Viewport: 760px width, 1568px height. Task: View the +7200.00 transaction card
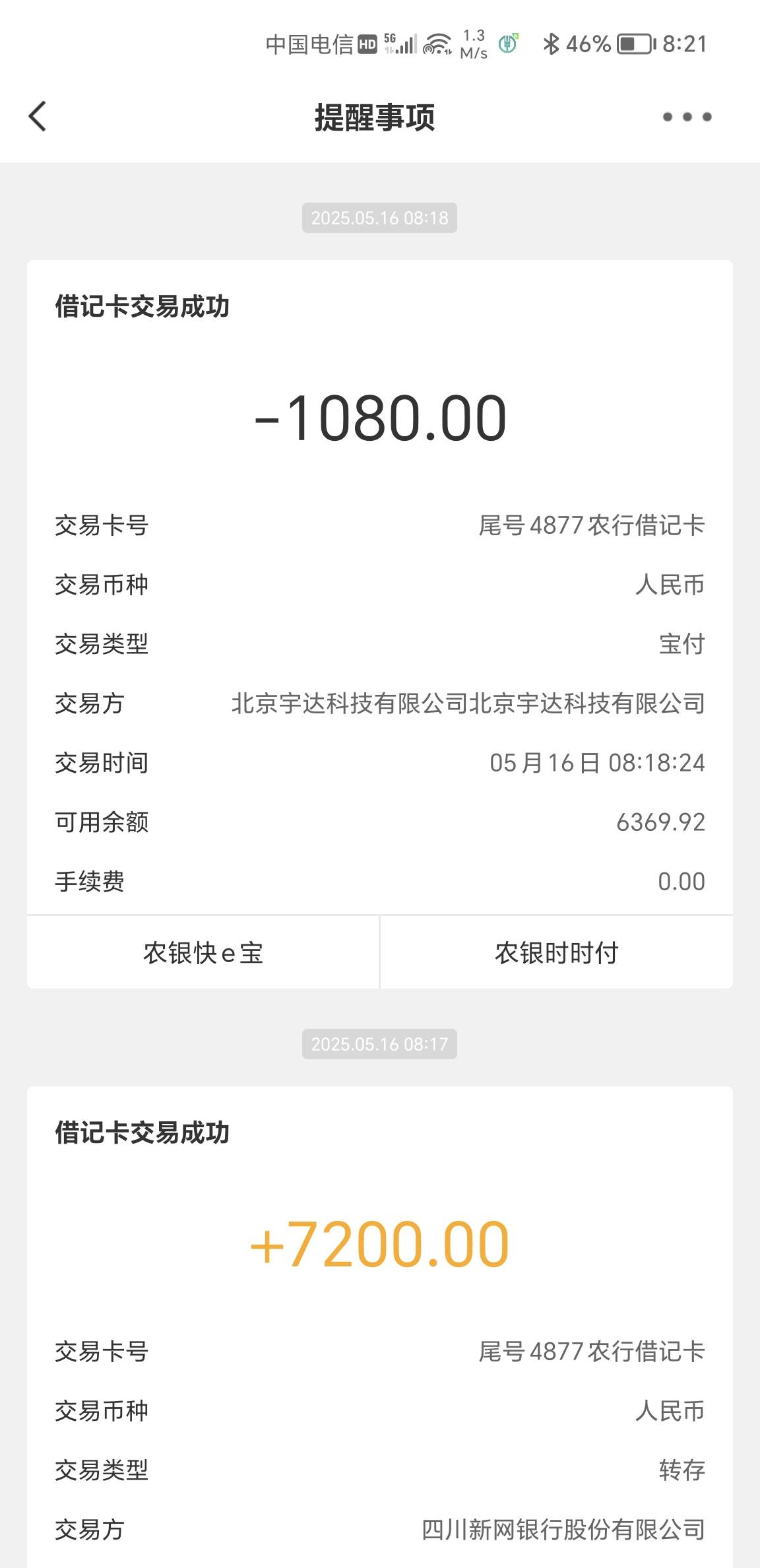click(380, 1327)
